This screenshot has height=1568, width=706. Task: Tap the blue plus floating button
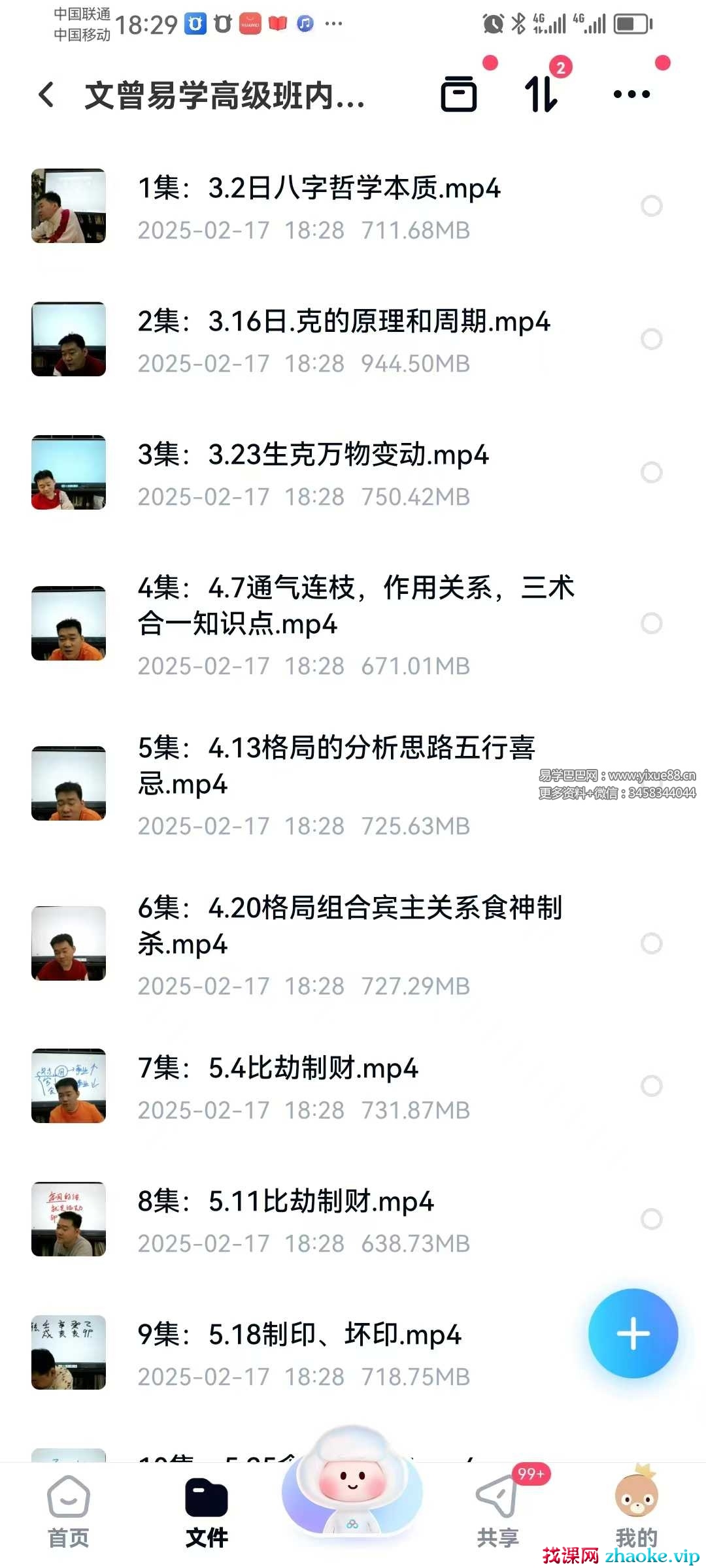(633, 1333)
